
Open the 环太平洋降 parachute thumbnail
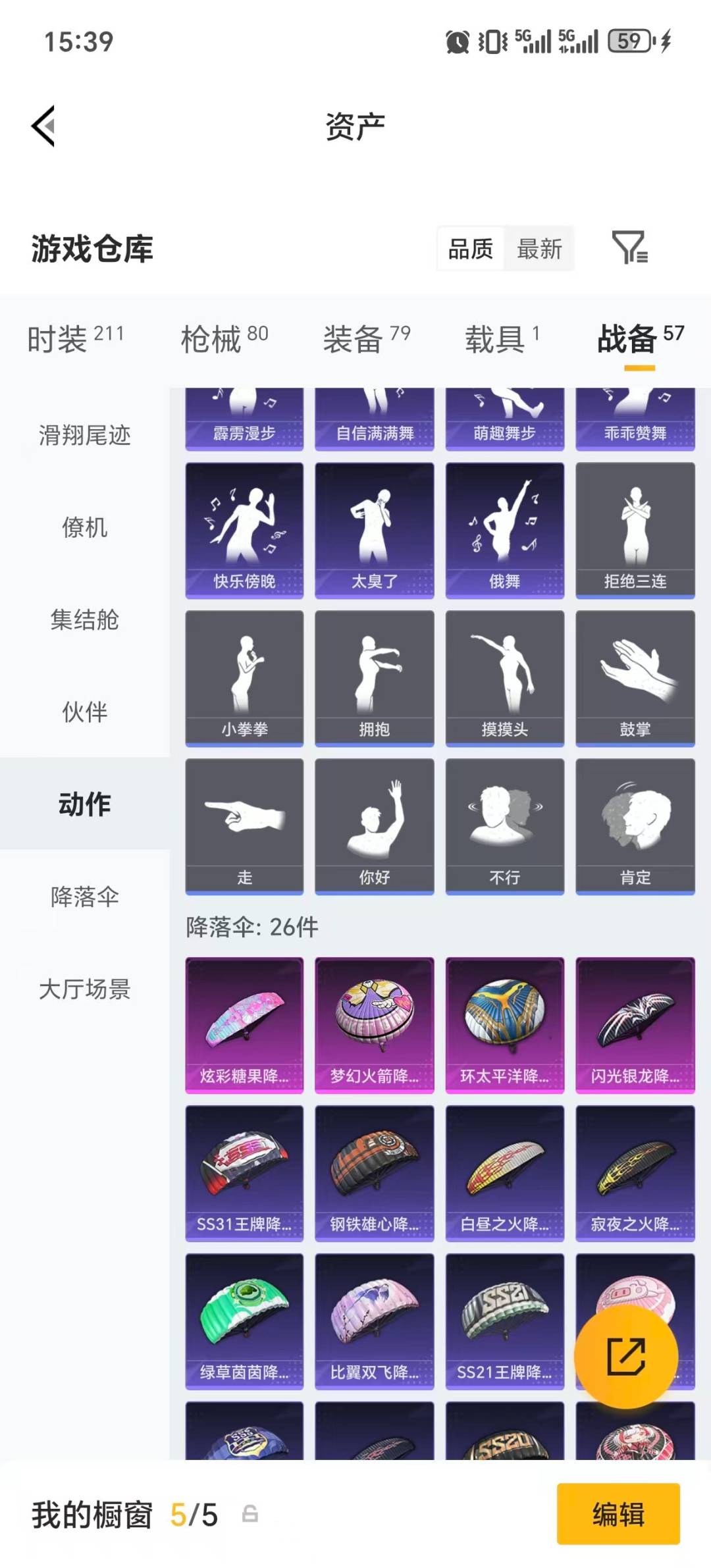click(x=504, y=1025)
